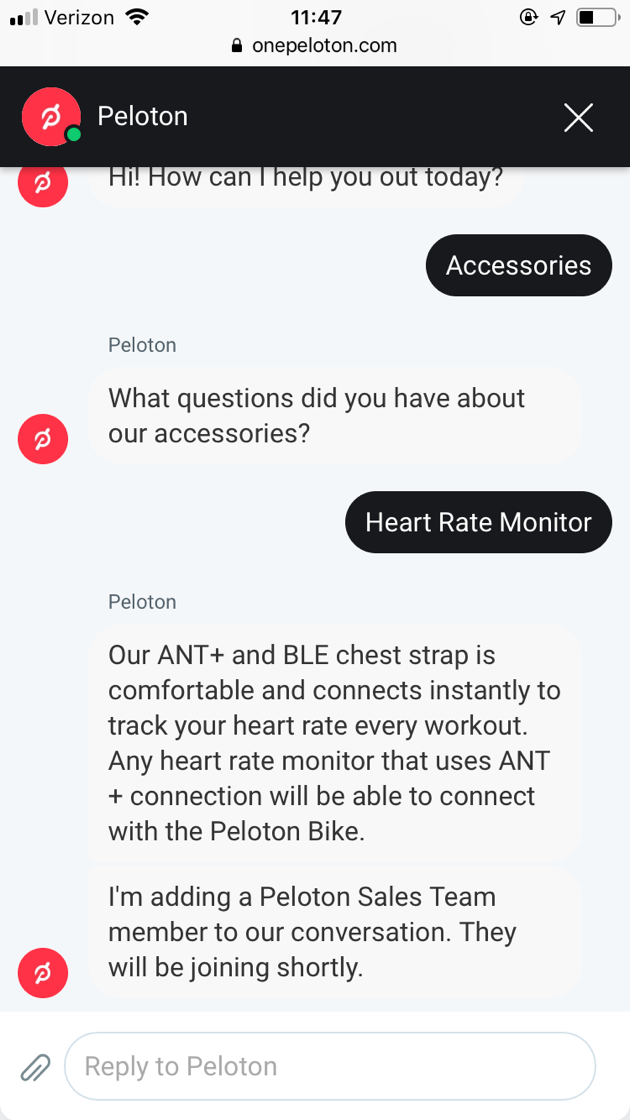Tap the paperclip attach icon

pyautogui.click(x=36, y=1067)
